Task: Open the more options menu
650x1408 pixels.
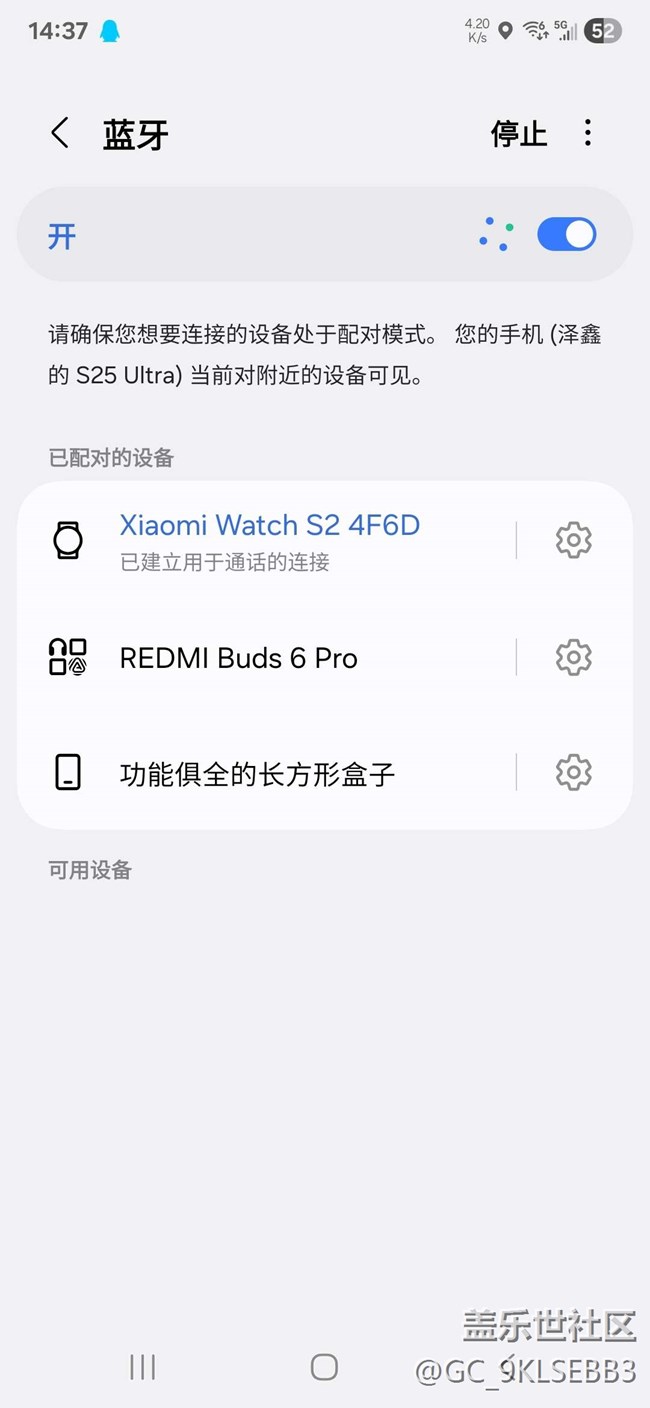Action: [x=588, y=133]
